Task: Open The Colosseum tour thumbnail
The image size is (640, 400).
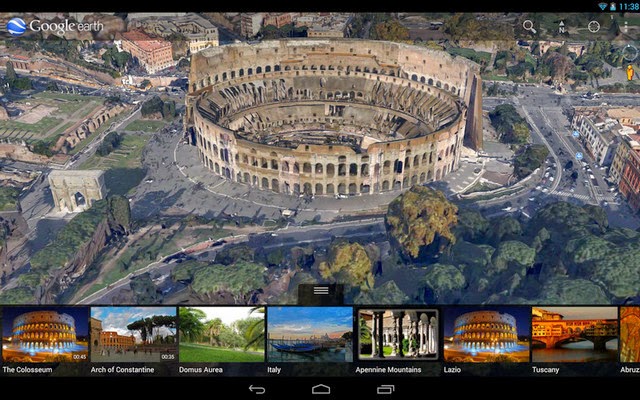Action: (44, 335)
